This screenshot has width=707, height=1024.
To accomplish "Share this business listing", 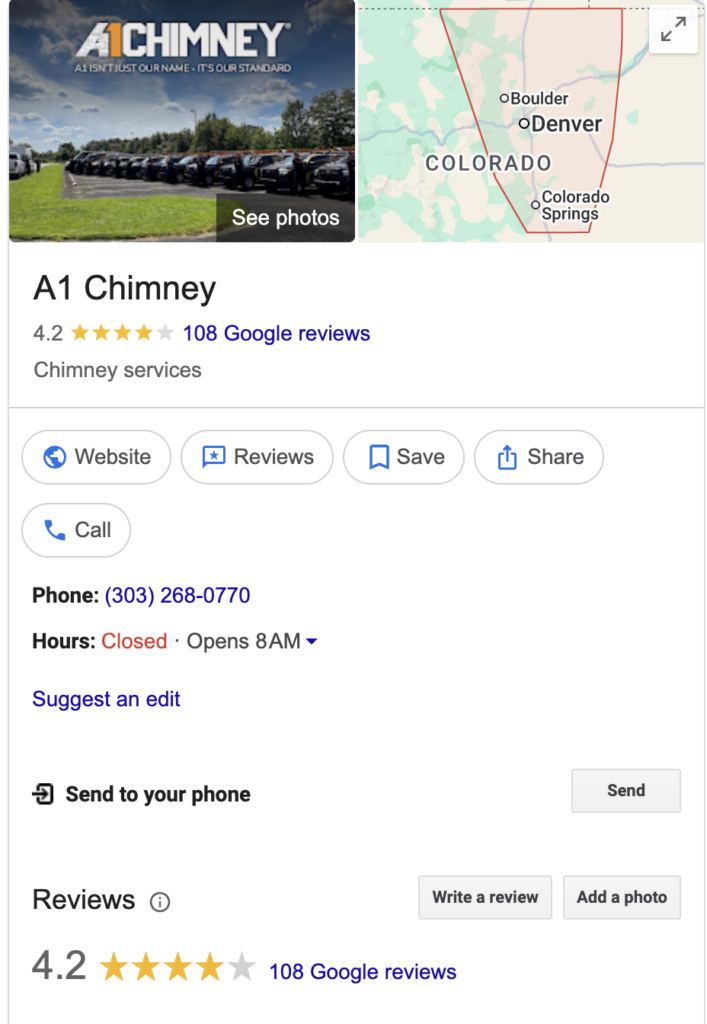I will (539, 457).
